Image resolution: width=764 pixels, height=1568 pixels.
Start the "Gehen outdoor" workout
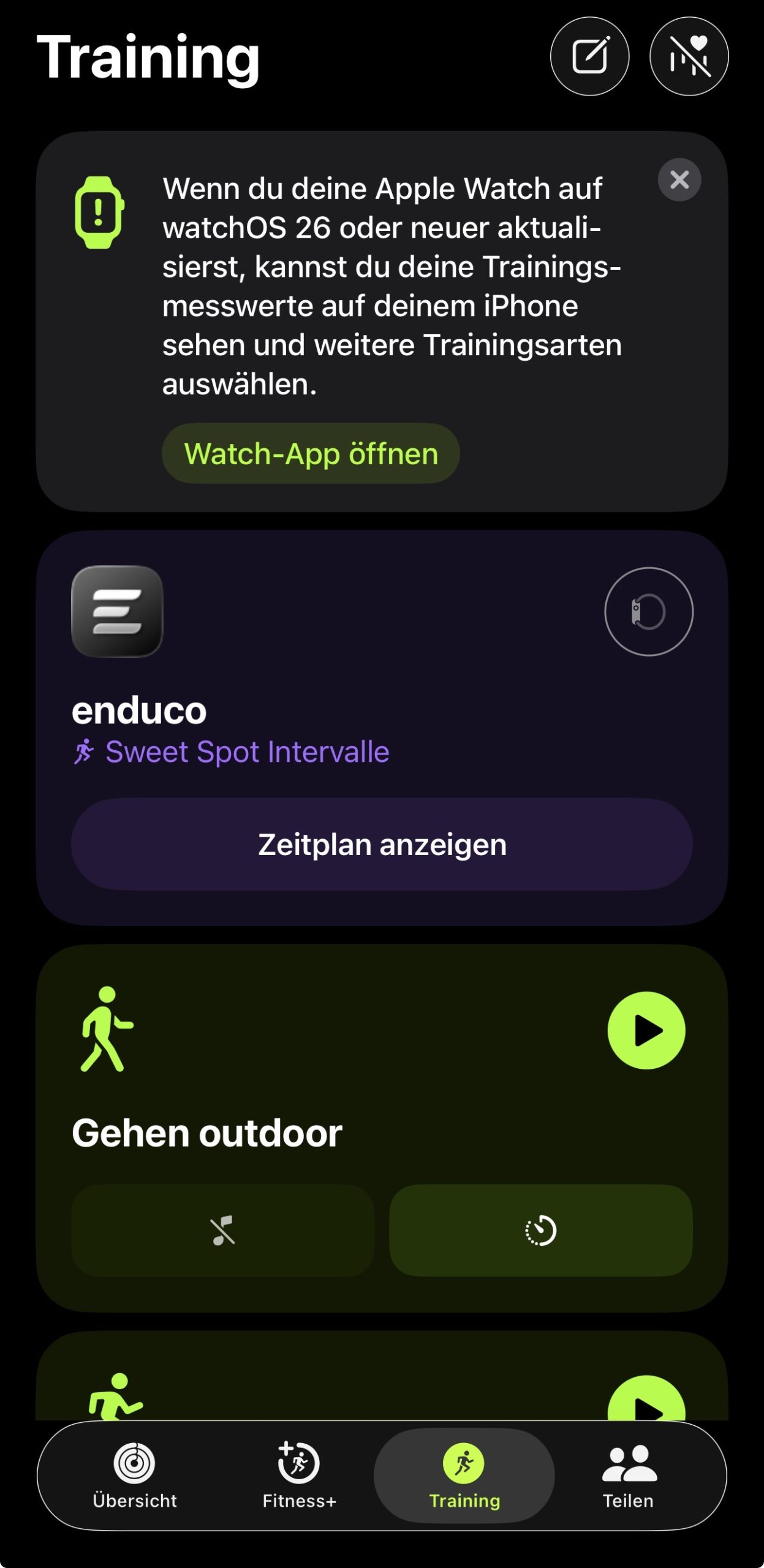click(x=646, y=1031)
